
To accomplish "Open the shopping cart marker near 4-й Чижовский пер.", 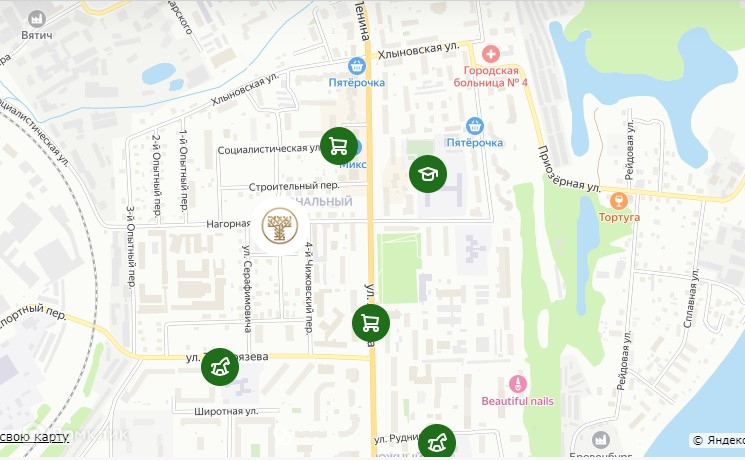I will (371, 323).
